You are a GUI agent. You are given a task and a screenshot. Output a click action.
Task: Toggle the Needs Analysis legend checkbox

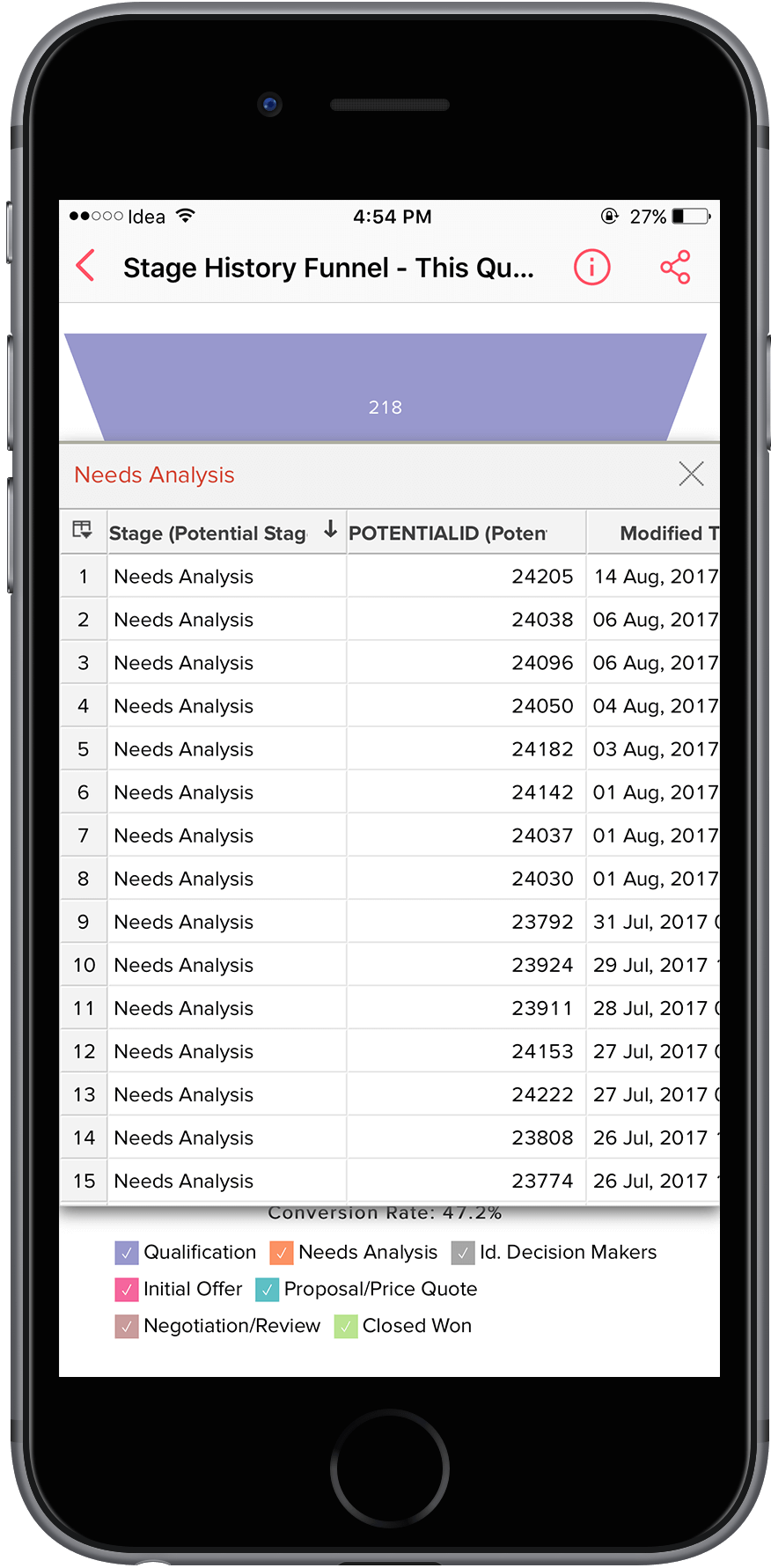[x=282, y=1252]
